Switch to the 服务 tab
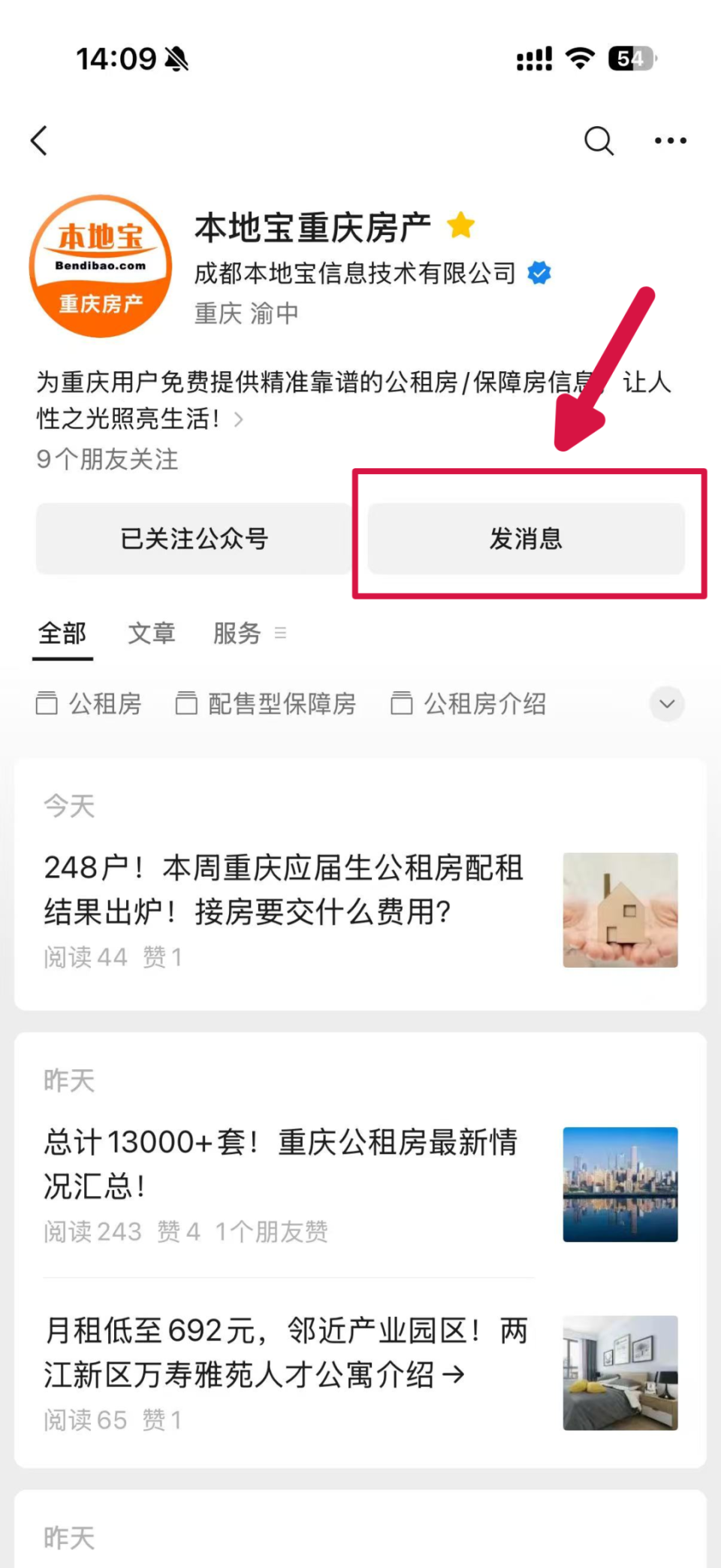 pyautogui.click(x=237, y=633)
